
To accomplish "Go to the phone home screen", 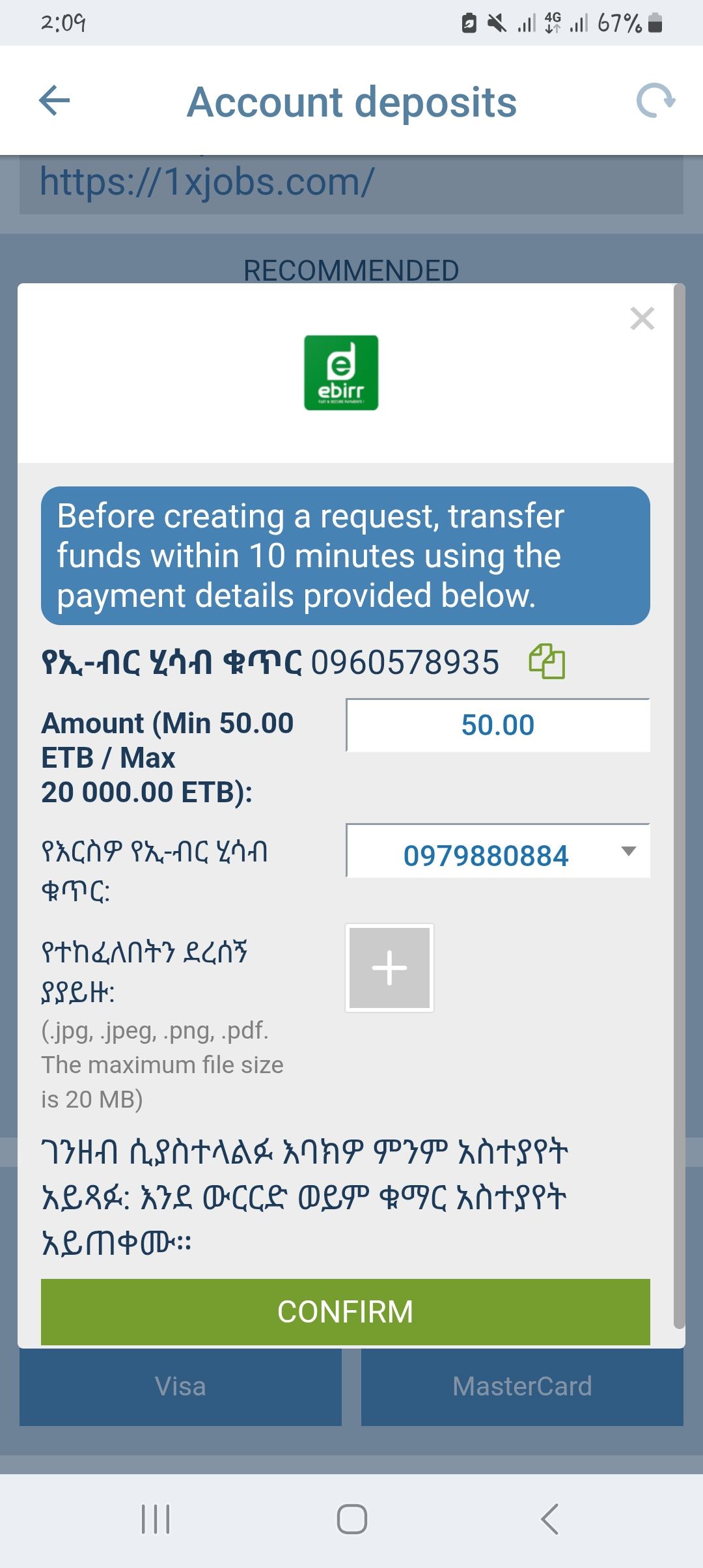I will 351,1519.
